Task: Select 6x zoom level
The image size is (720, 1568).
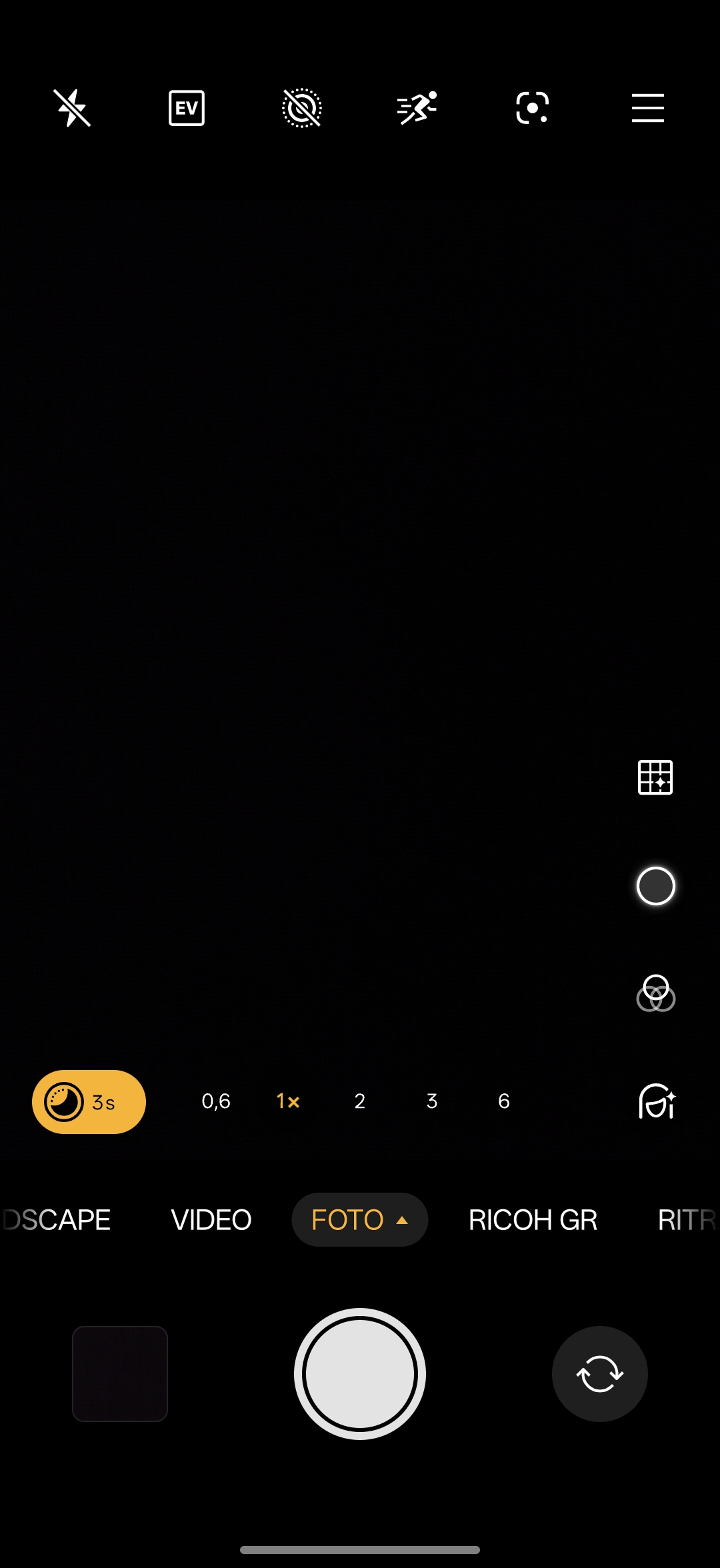Action: click(x=504, y=1101)
